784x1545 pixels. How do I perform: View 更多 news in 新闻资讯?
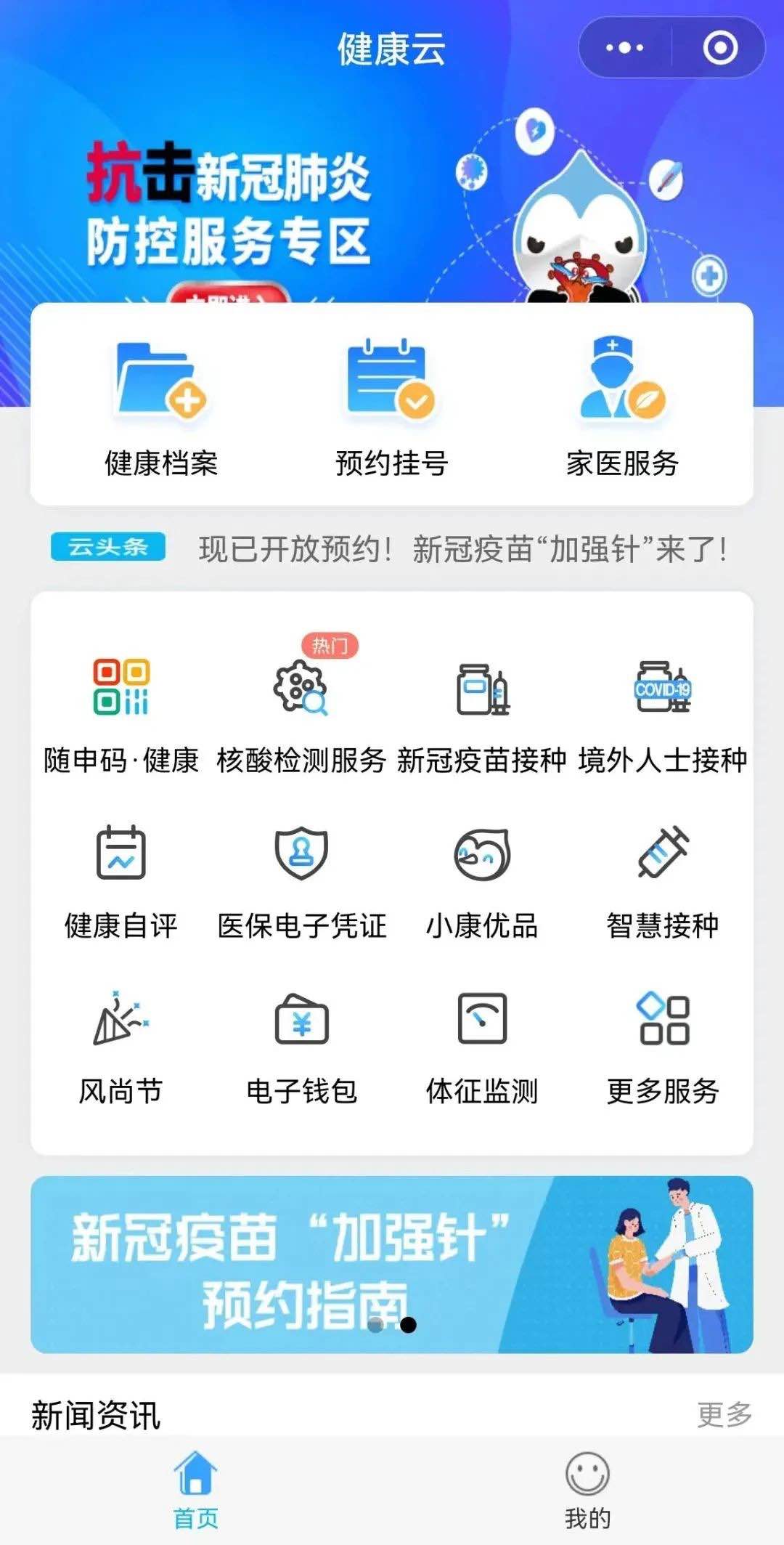[x=724, y=1414]
